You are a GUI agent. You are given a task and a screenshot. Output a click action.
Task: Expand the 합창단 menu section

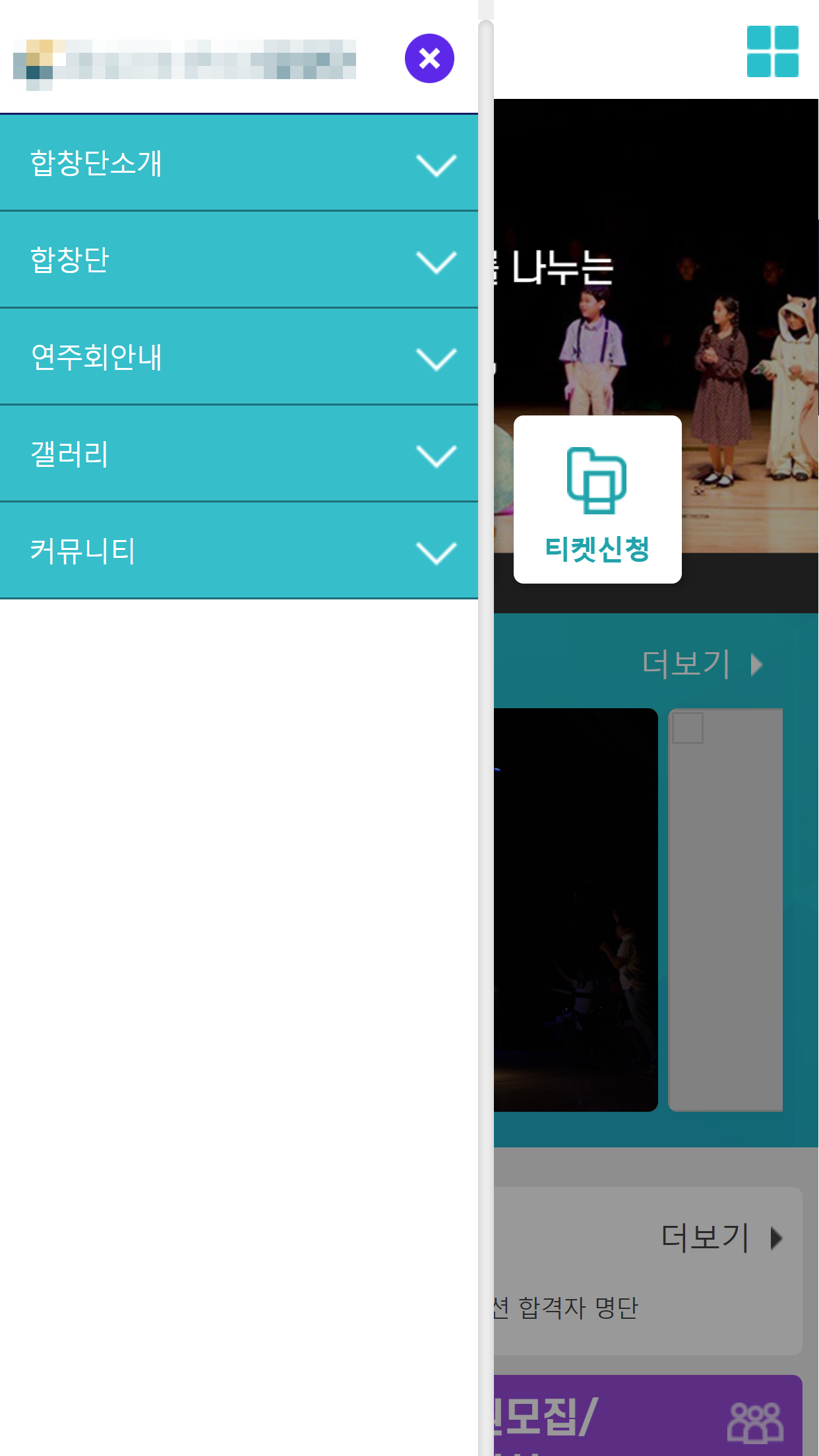[239, 260]
